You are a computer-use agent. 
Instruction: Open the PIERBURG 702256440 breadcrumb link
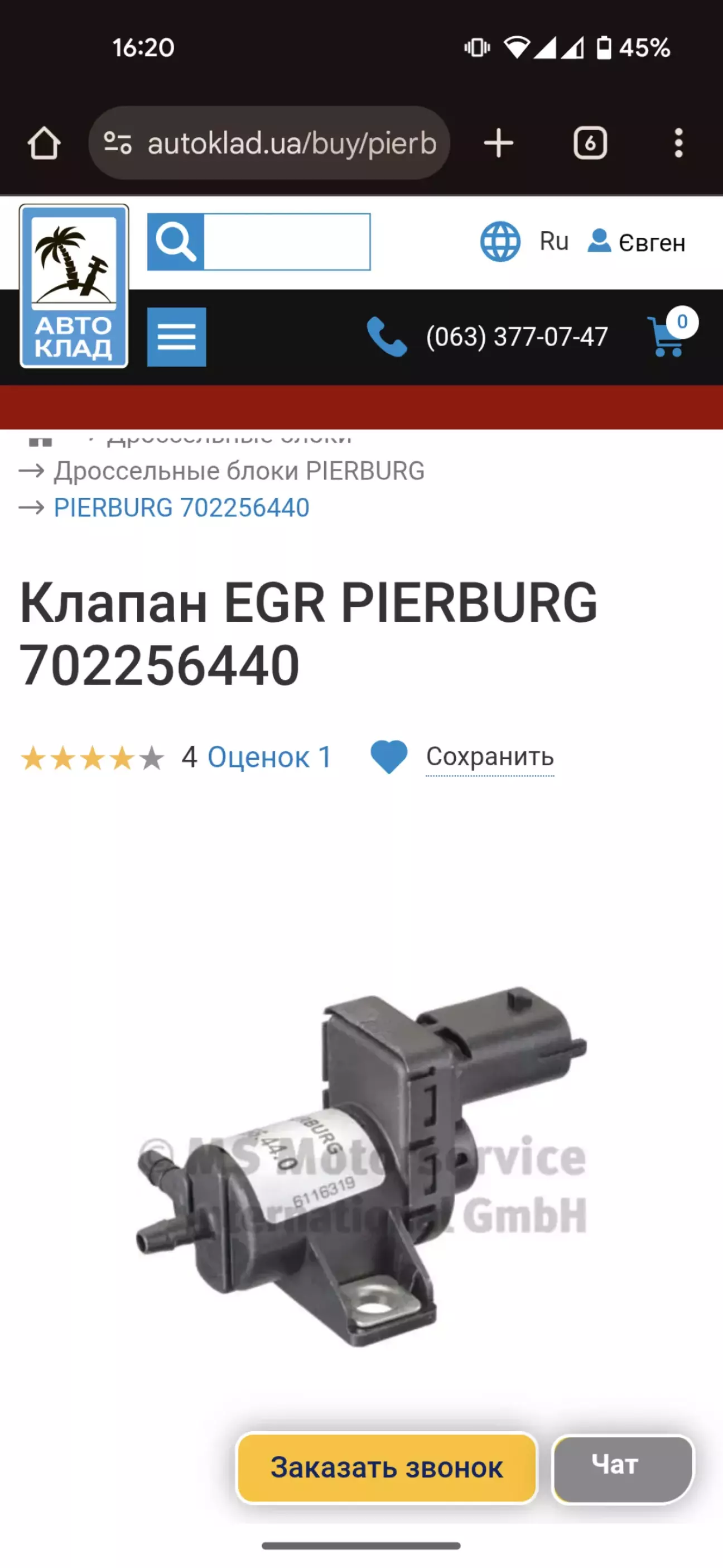point(181,507)
